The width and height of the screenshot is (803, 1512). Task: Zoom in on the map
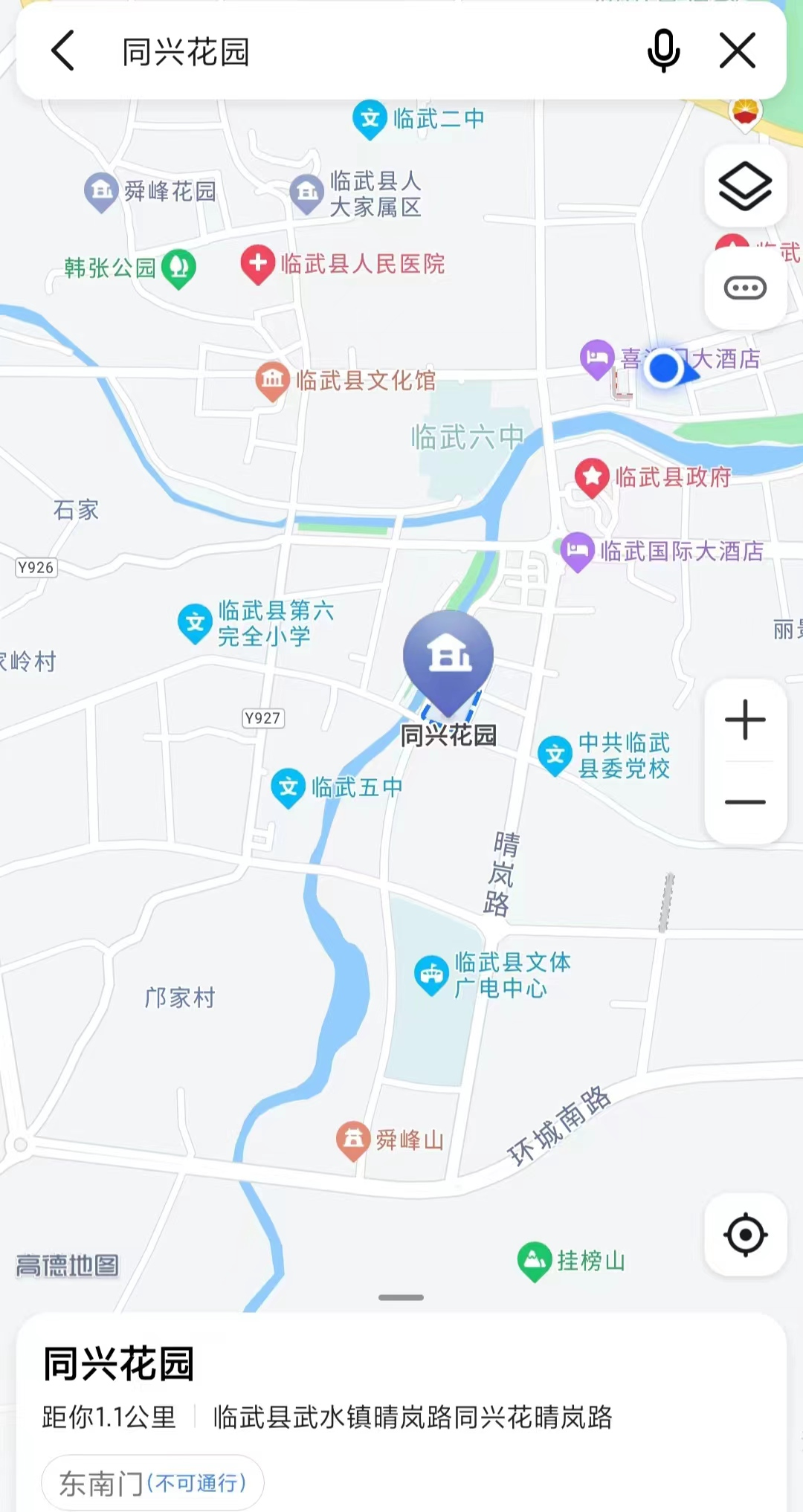tap(745, 720)
